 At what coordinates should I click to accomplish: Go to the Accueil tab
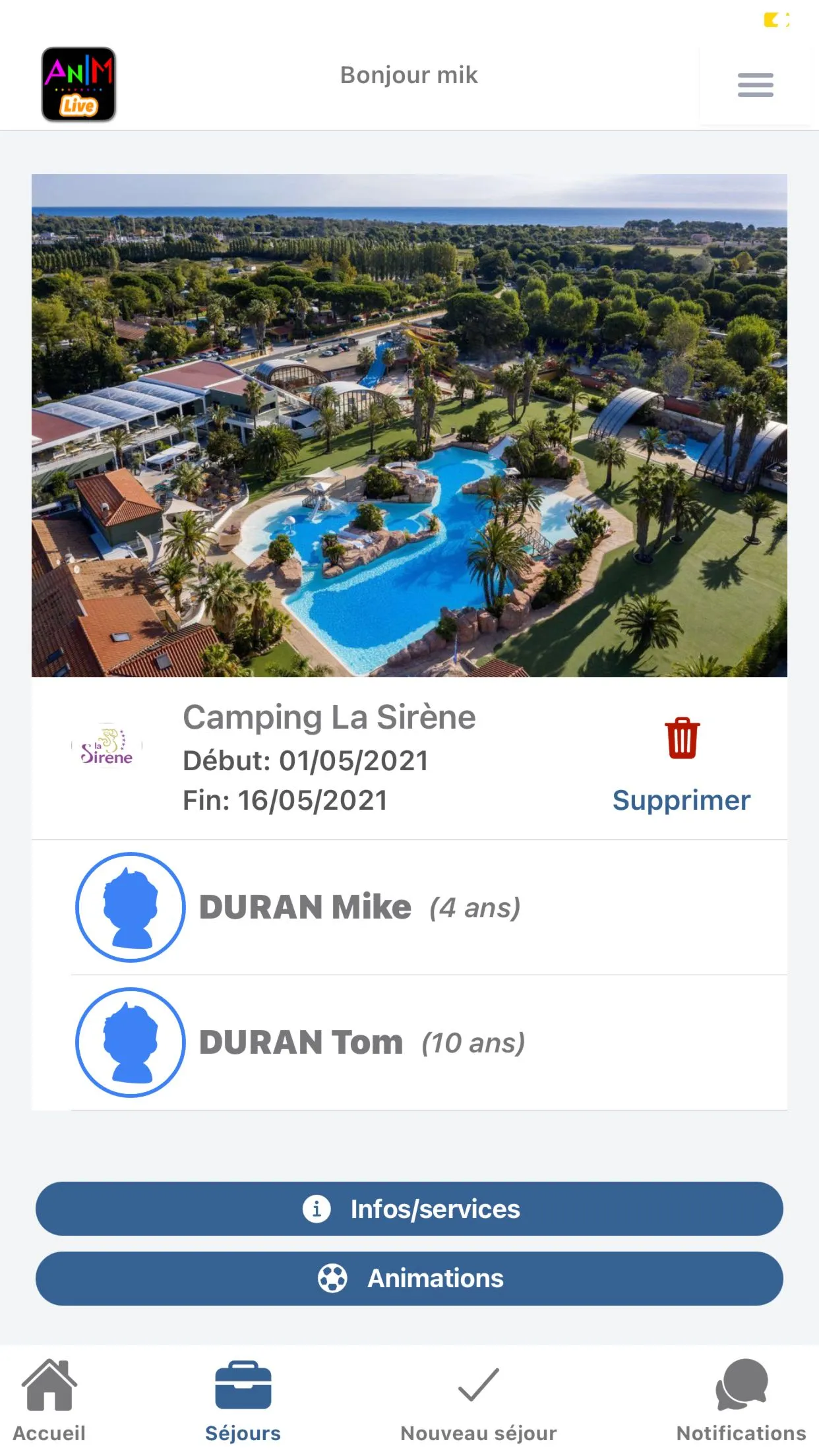(49, 1399)
